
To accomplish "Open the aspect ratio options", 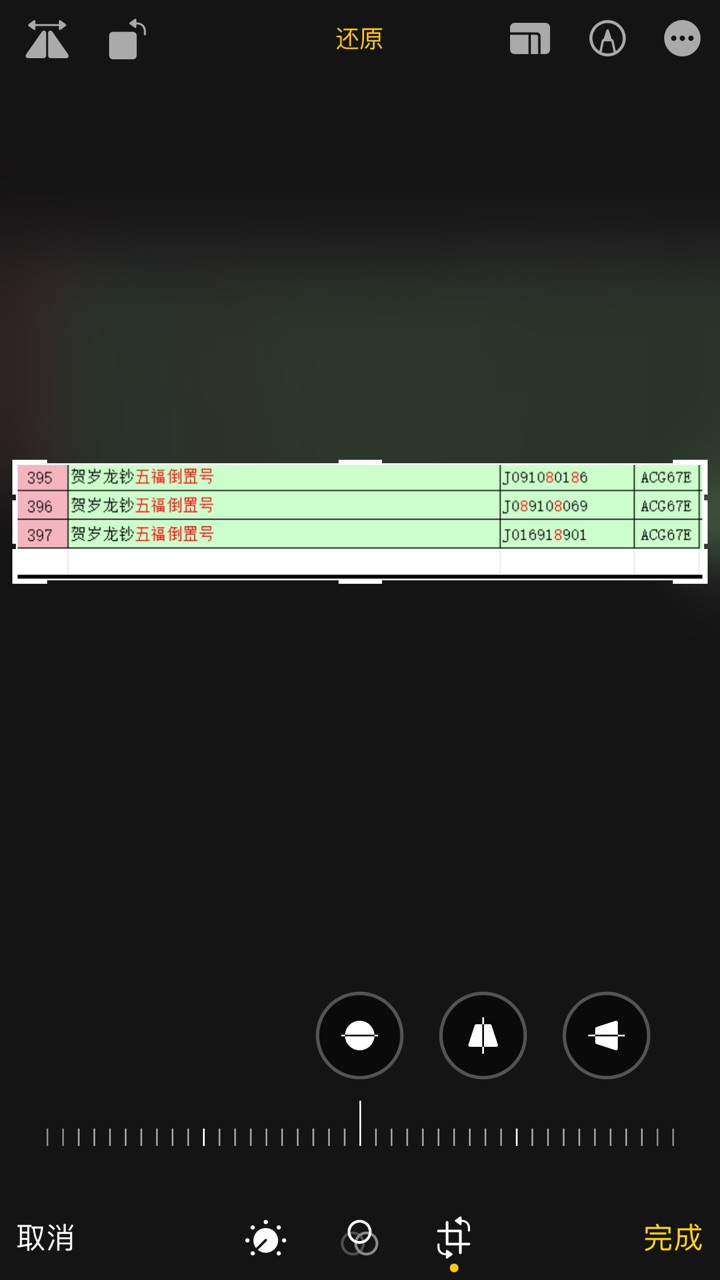I will click(x=529, y=39).
